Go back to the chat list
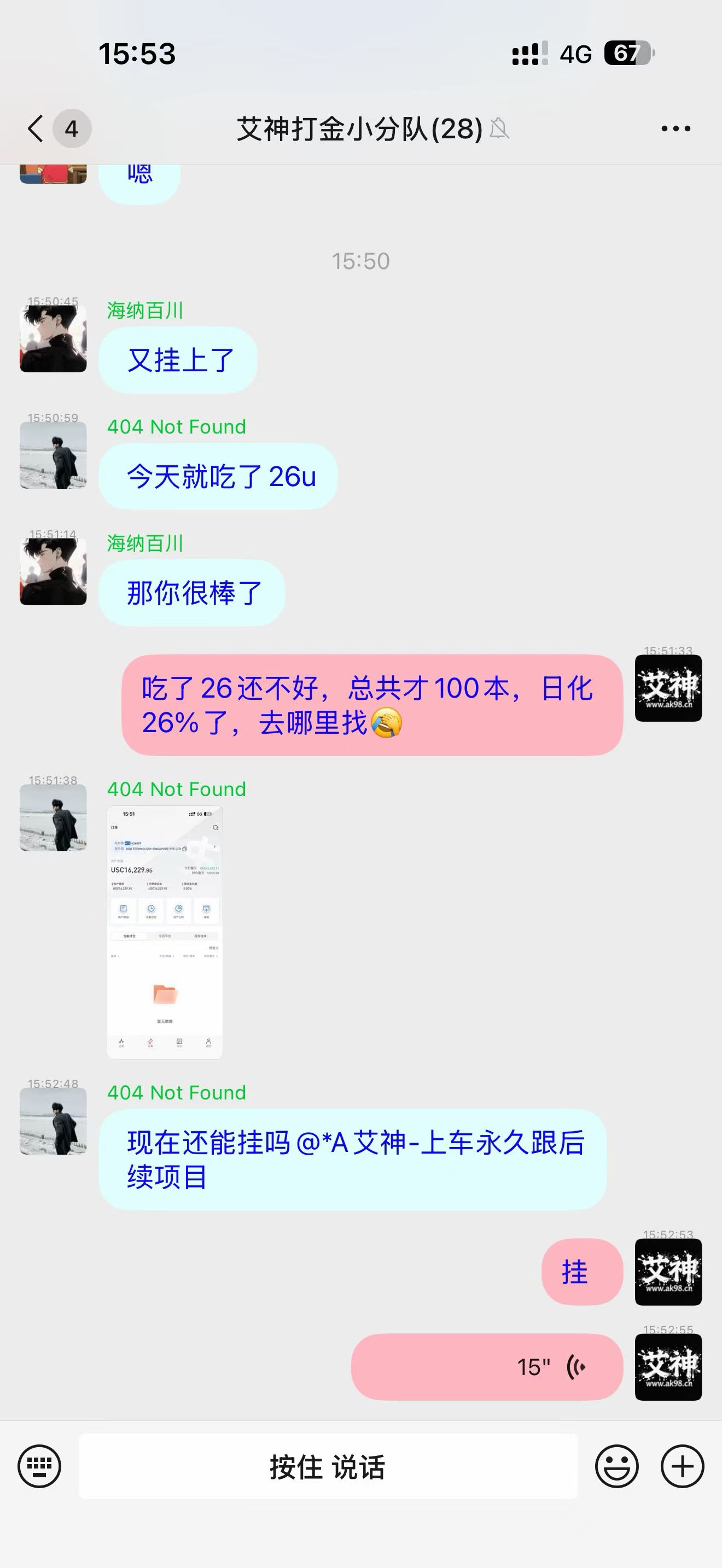722x1568 pixels. (x=37, y=128)
